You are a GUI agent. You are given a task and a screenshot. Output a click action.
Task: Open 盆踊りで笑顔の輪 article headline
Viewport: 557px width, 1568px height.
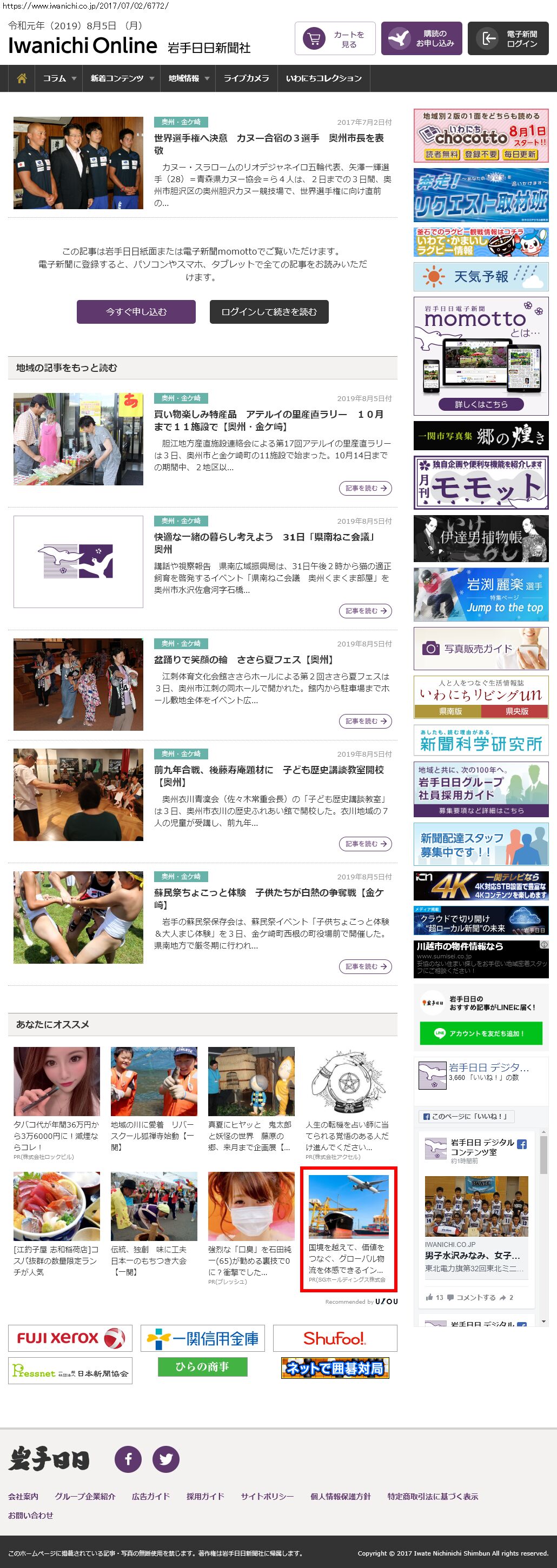click(243, 659)
